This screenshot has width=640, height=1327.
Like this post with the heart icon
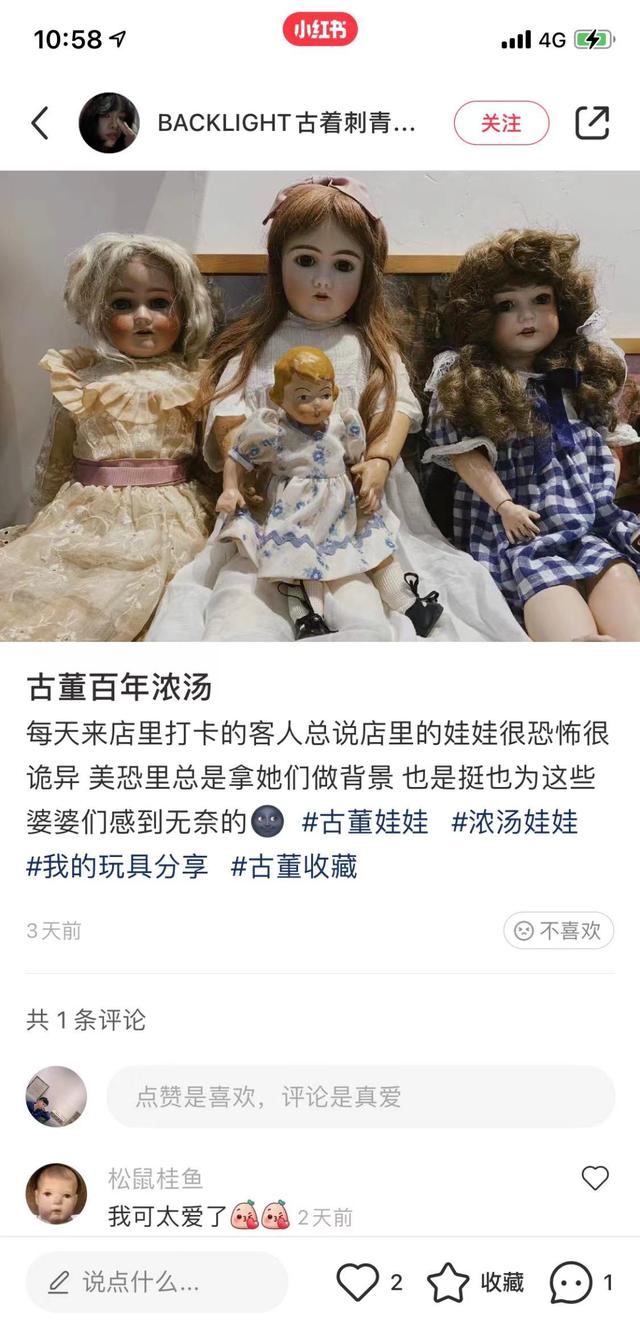(358, 1282)
